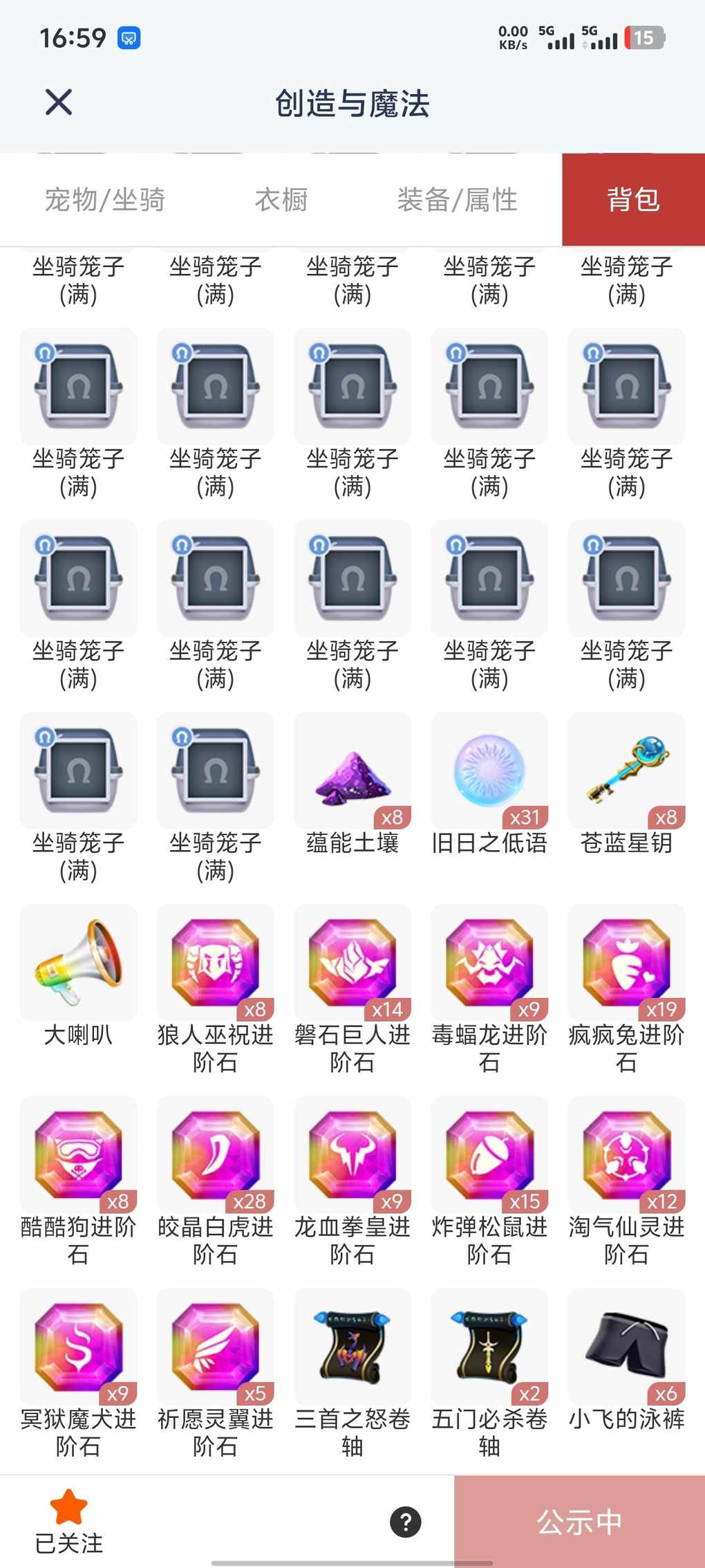View the 磐石巨人进阶石 item
The image size is (705, 1568).
(x=352, y=963)
